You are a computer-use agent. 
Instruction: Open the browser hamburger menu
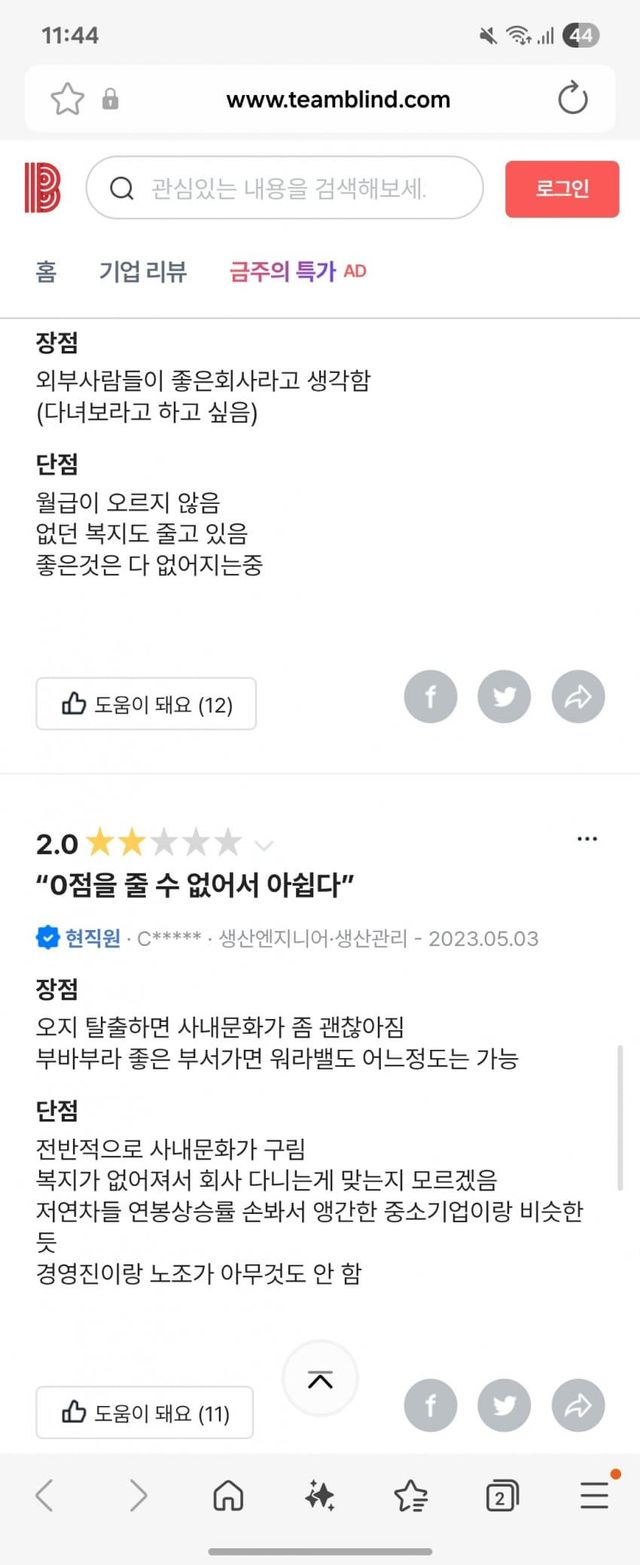point(595,1494)
